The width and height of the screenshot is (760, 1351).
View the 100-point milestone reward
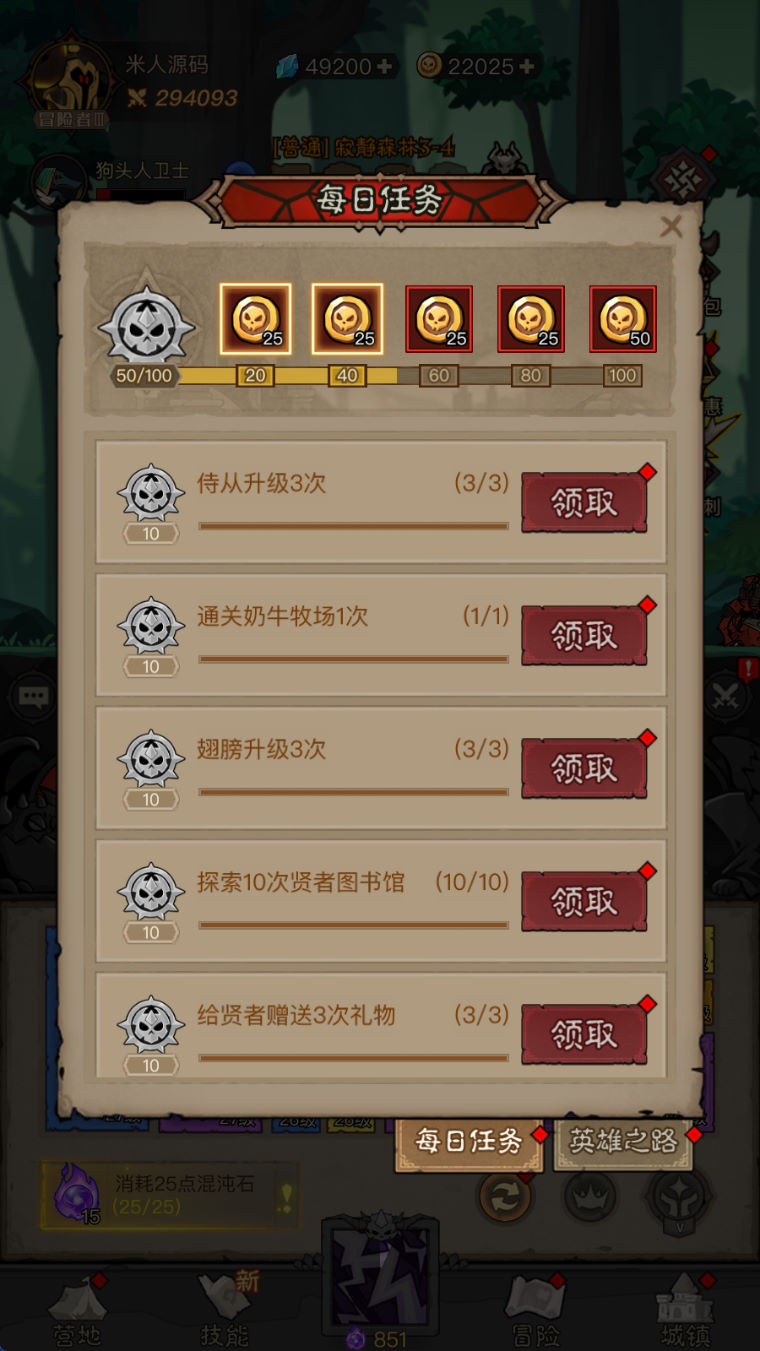pyautogui.click(x=623, y=319)
